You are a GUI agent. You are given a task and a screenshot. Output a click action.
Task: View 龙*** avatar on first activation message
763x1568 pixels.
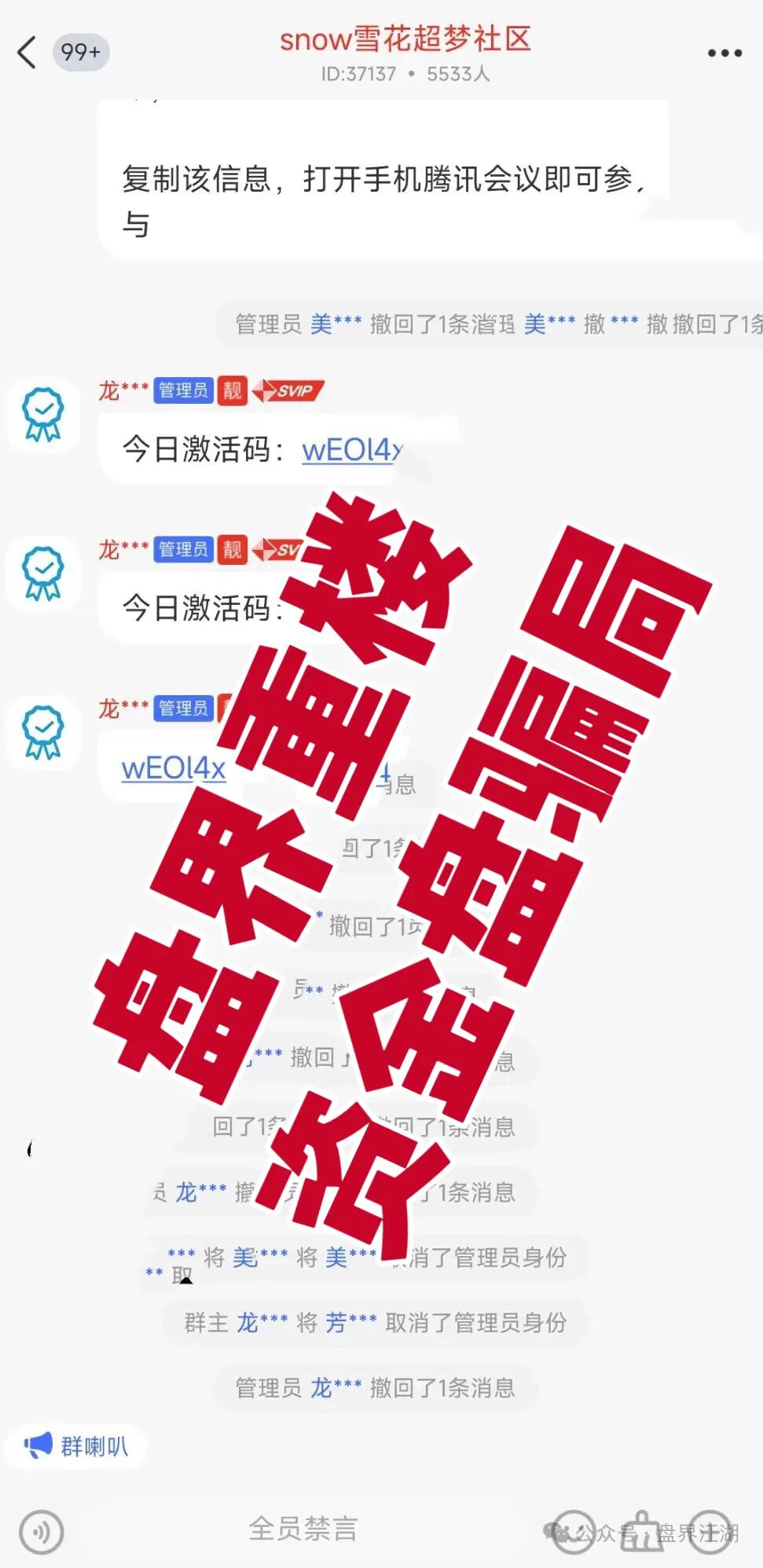tap(42, 414)
